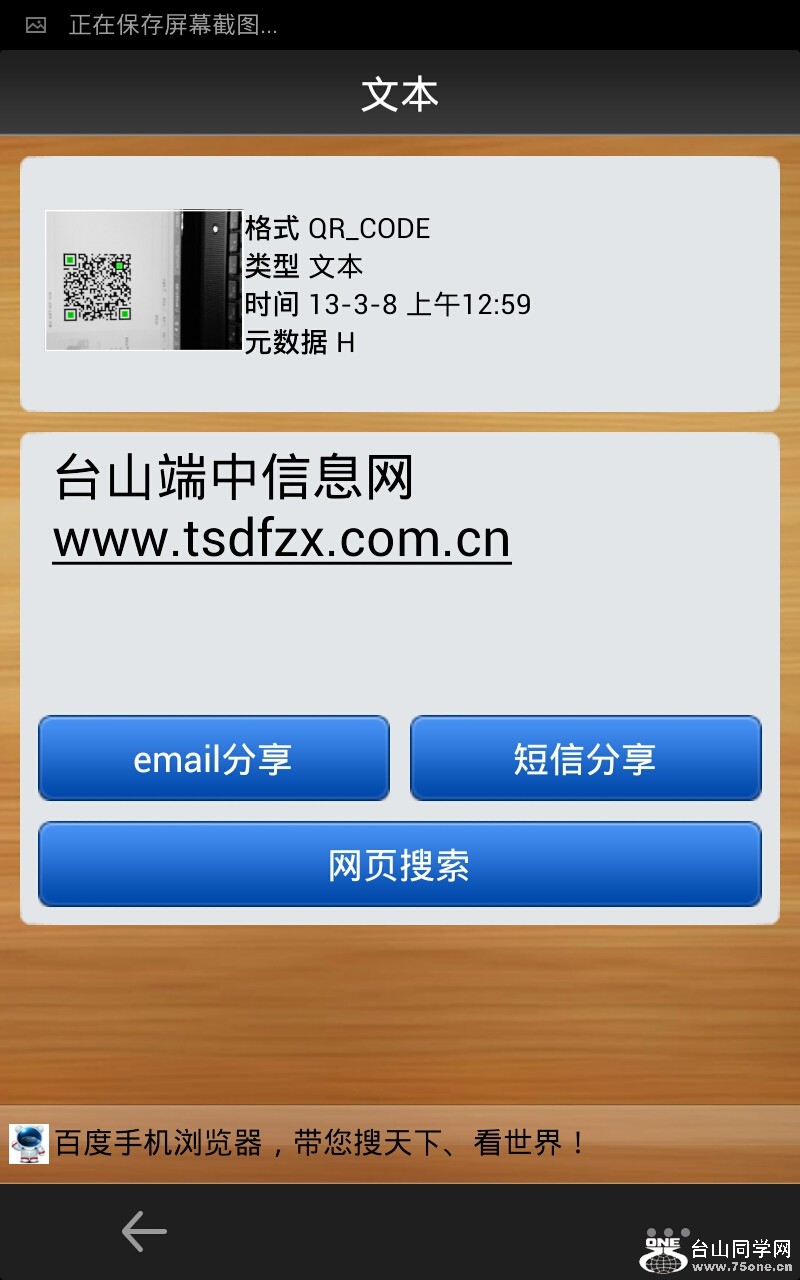The width and height of the screenshot is (800, 1280).
Task: Go back with the navigation arrow
Action: tap(144, 1232)
